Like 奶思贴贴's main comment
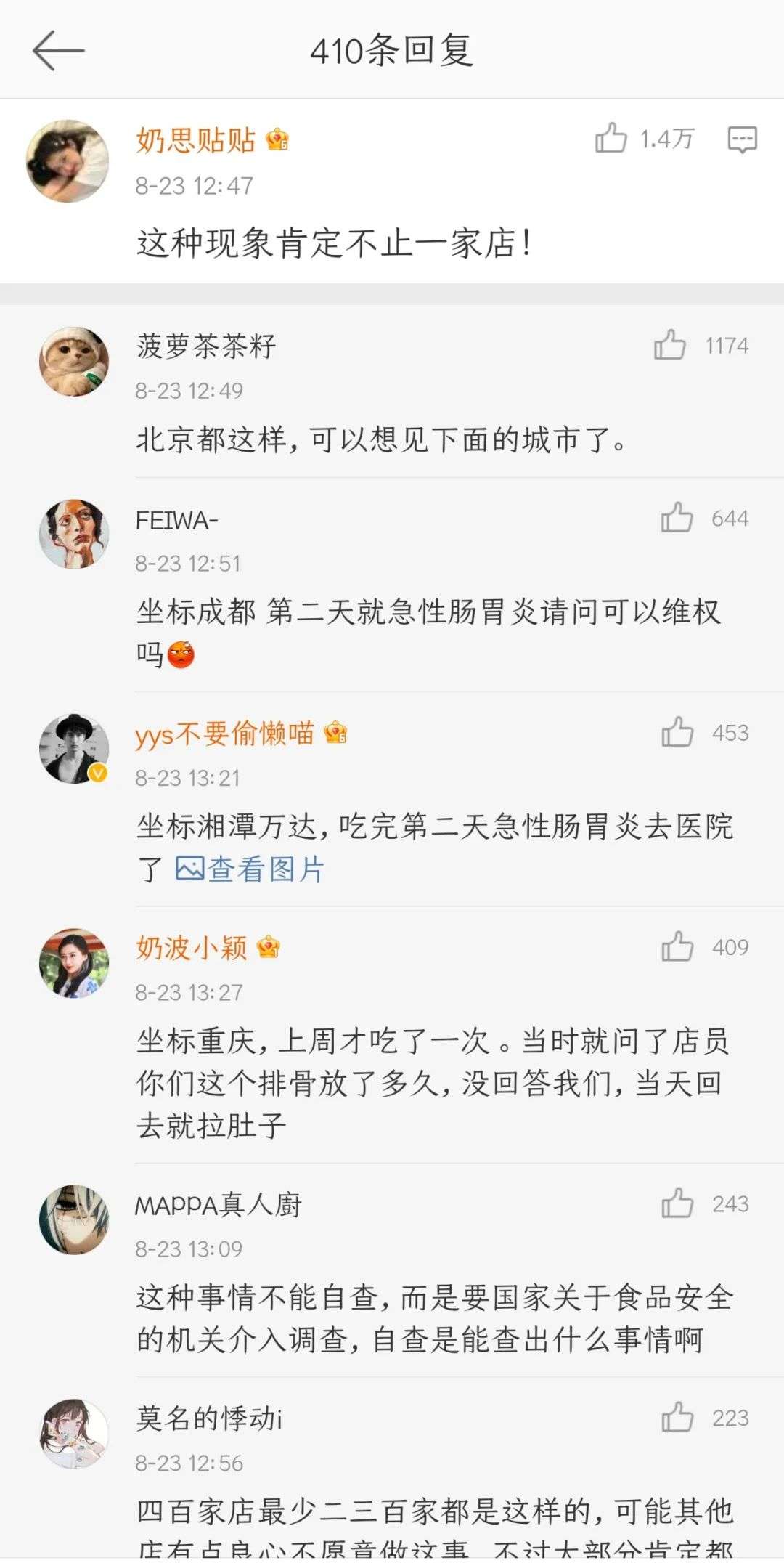The width and height of the screenshot is (784, 1563). pyautogui.click(x=611, y=138)
